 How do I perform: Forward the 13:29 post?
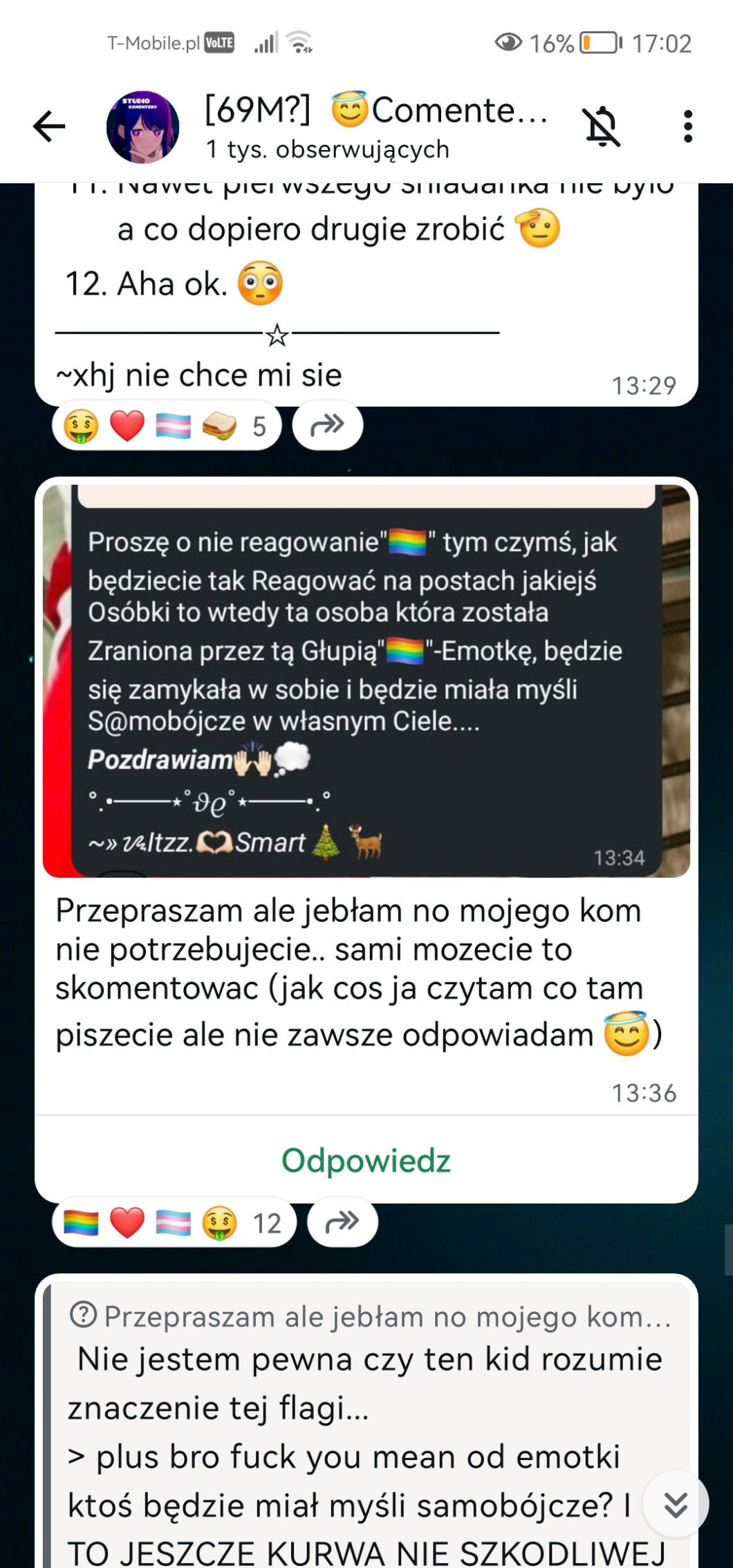coord(327,425)
